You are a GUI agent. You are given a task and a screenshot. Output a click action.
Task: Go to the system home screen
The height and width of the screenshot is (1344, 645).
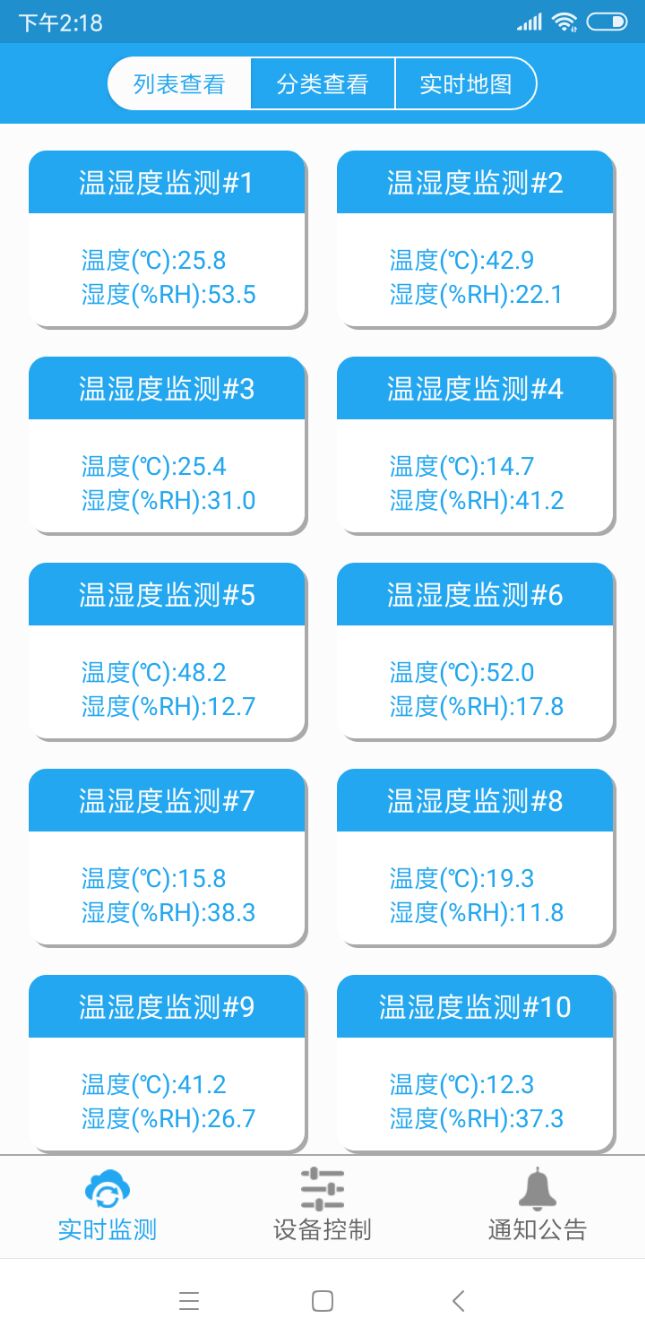pyautogui.click(x=322, y=1301)
